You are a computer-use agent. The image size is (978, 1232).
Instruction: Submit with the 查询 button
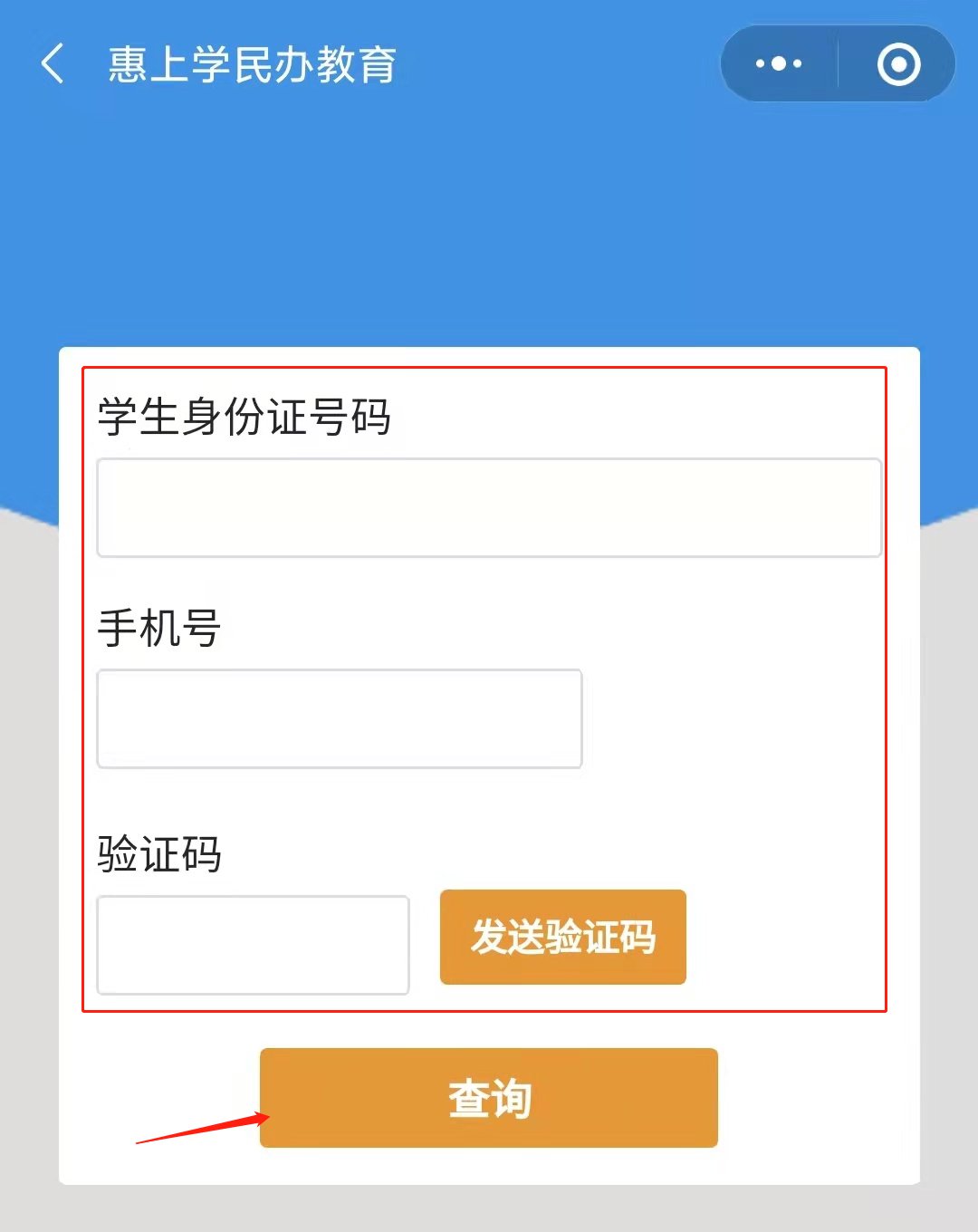[489, 1098]
